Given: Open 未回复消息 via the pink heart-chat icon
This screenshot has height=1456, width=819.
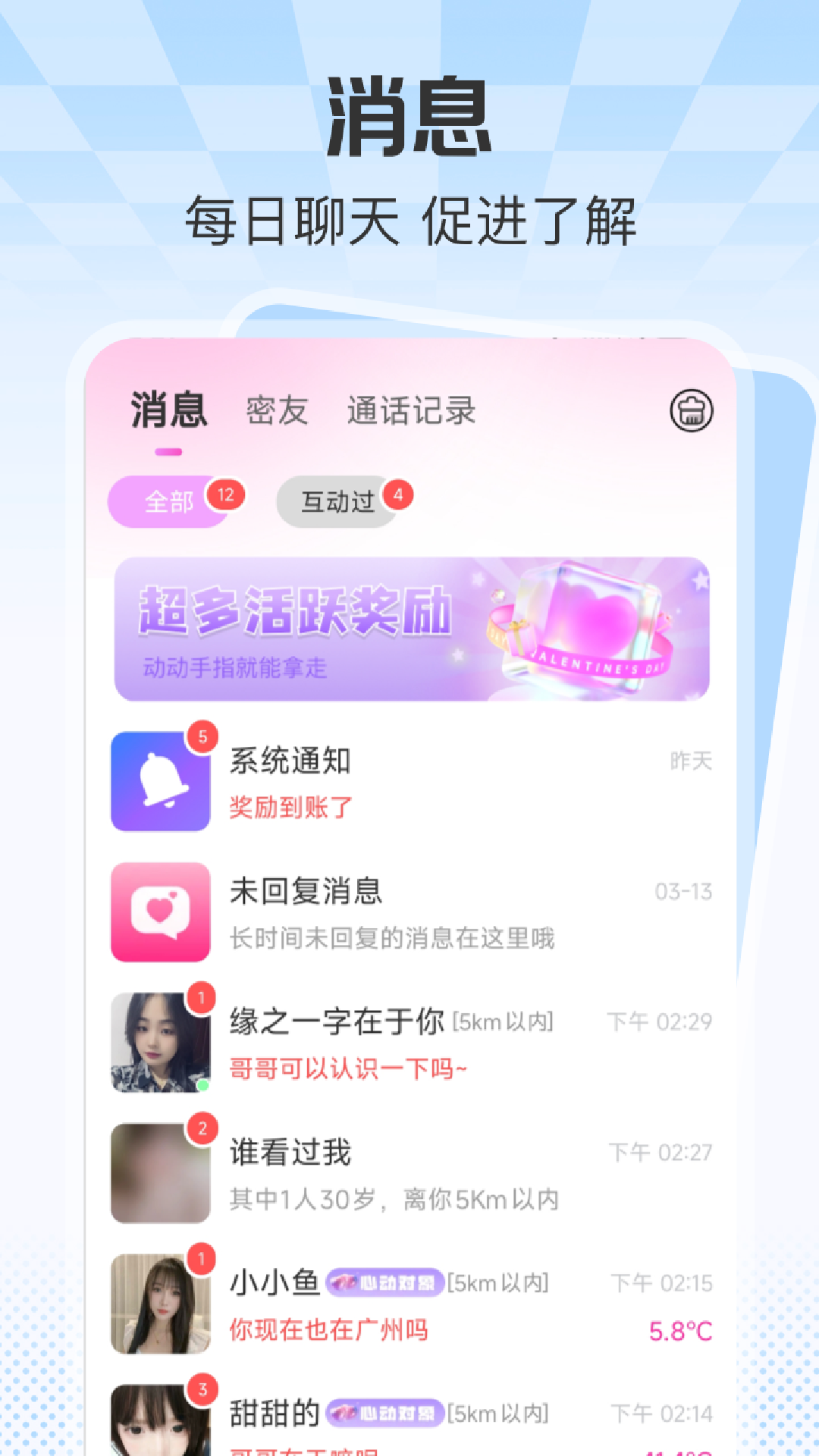Looking at the screenshot, I should [160, 912].
